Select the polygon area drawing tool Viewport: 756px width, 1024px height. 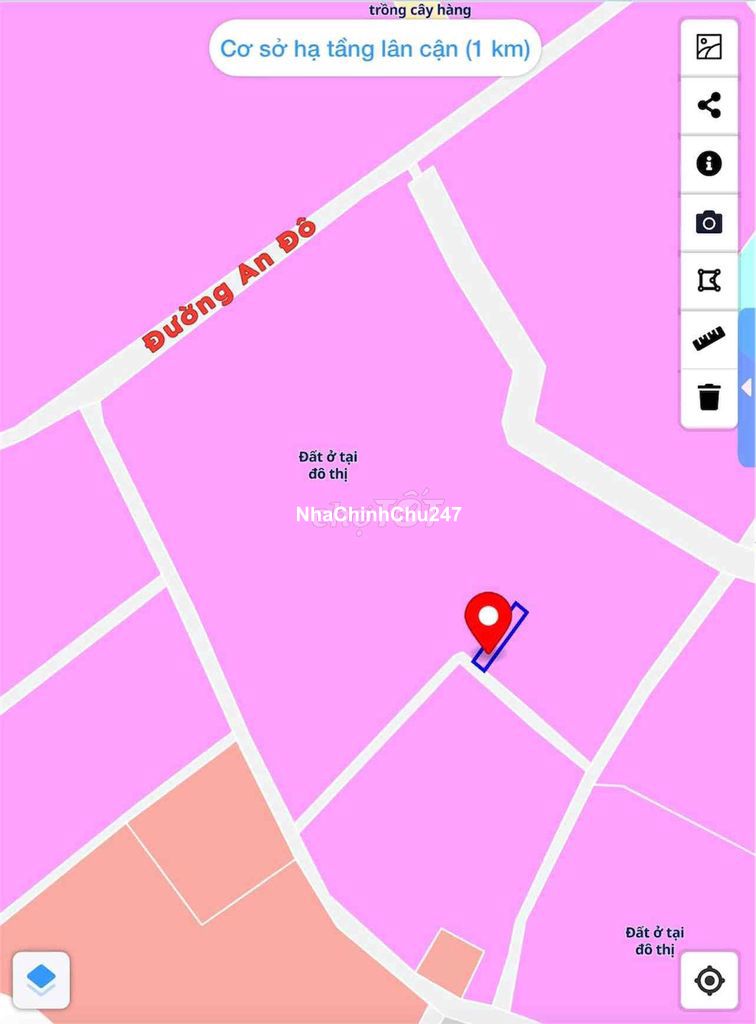[x=709, y=281]
